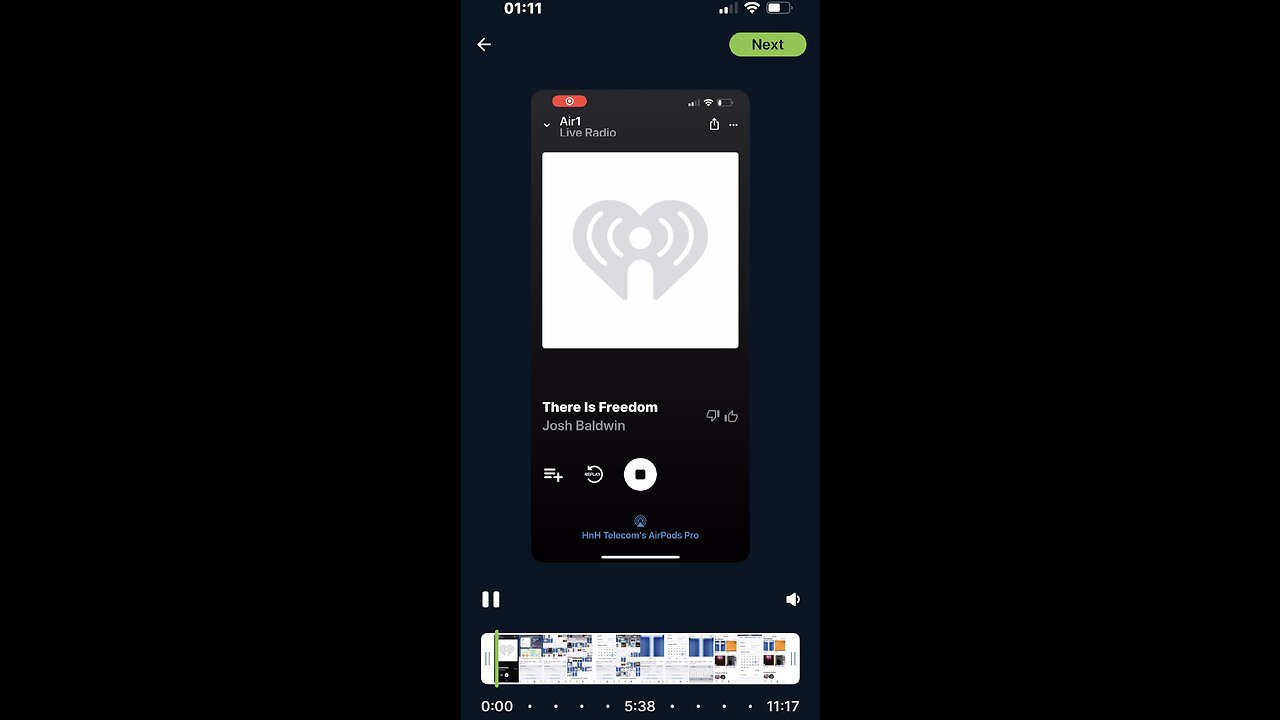The height and width of the screenshot is (720, 1280).
Task: Tap the video preview frame
Action: (640, 326)
